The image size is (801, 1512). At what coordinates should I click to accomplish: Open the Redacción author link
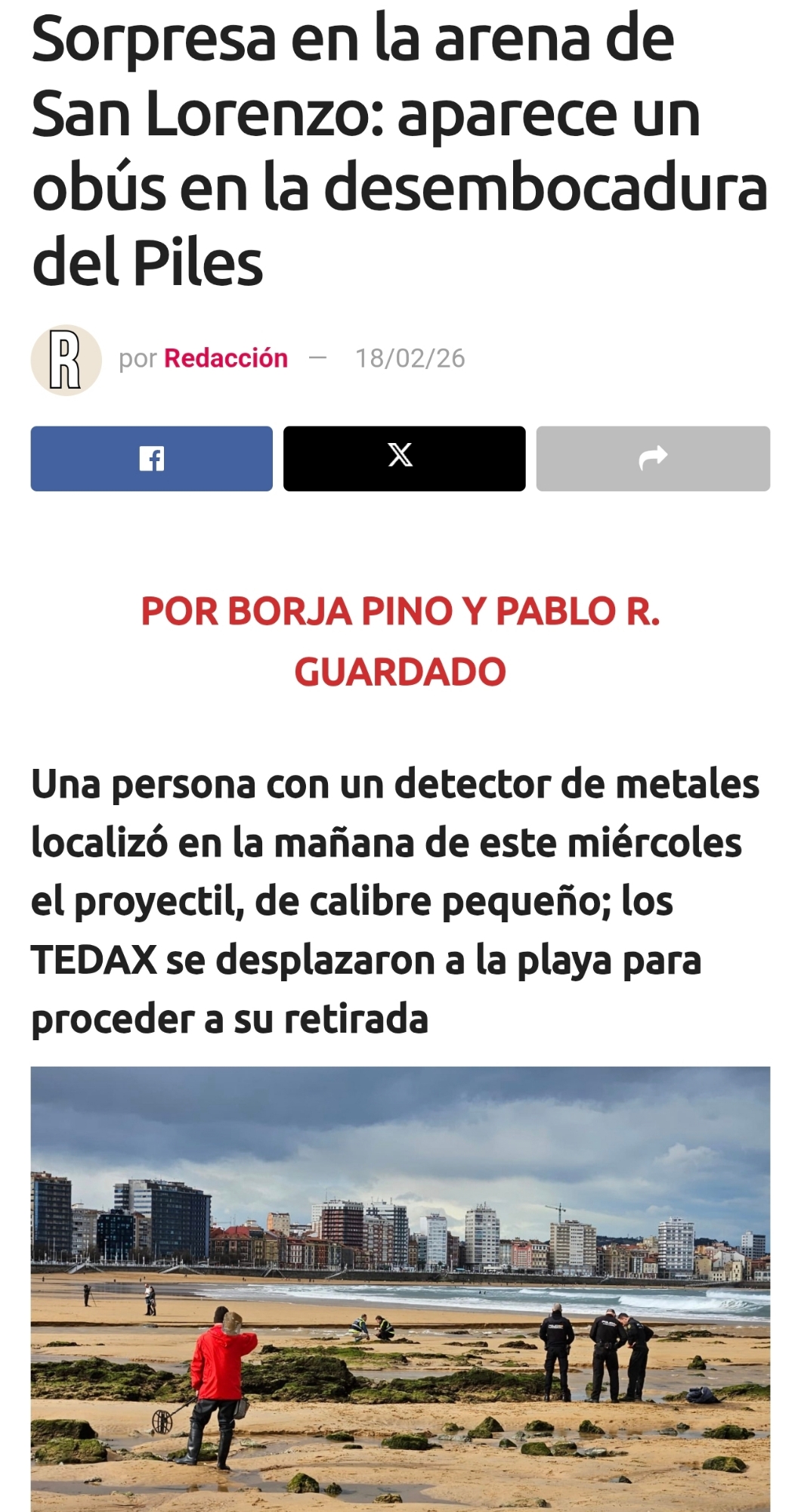point(226,358)
